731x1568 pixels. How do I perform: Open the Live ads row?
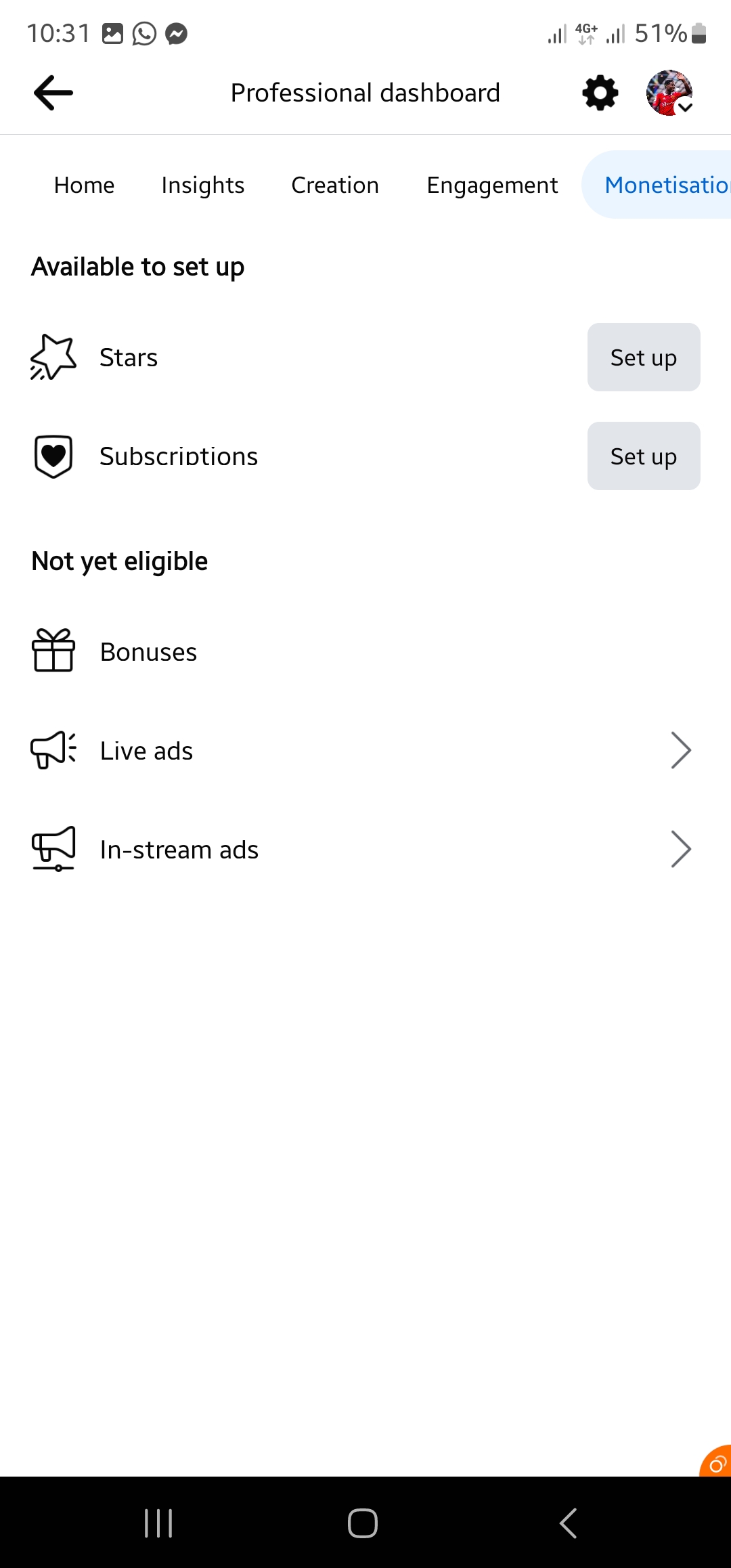(365, 751)
